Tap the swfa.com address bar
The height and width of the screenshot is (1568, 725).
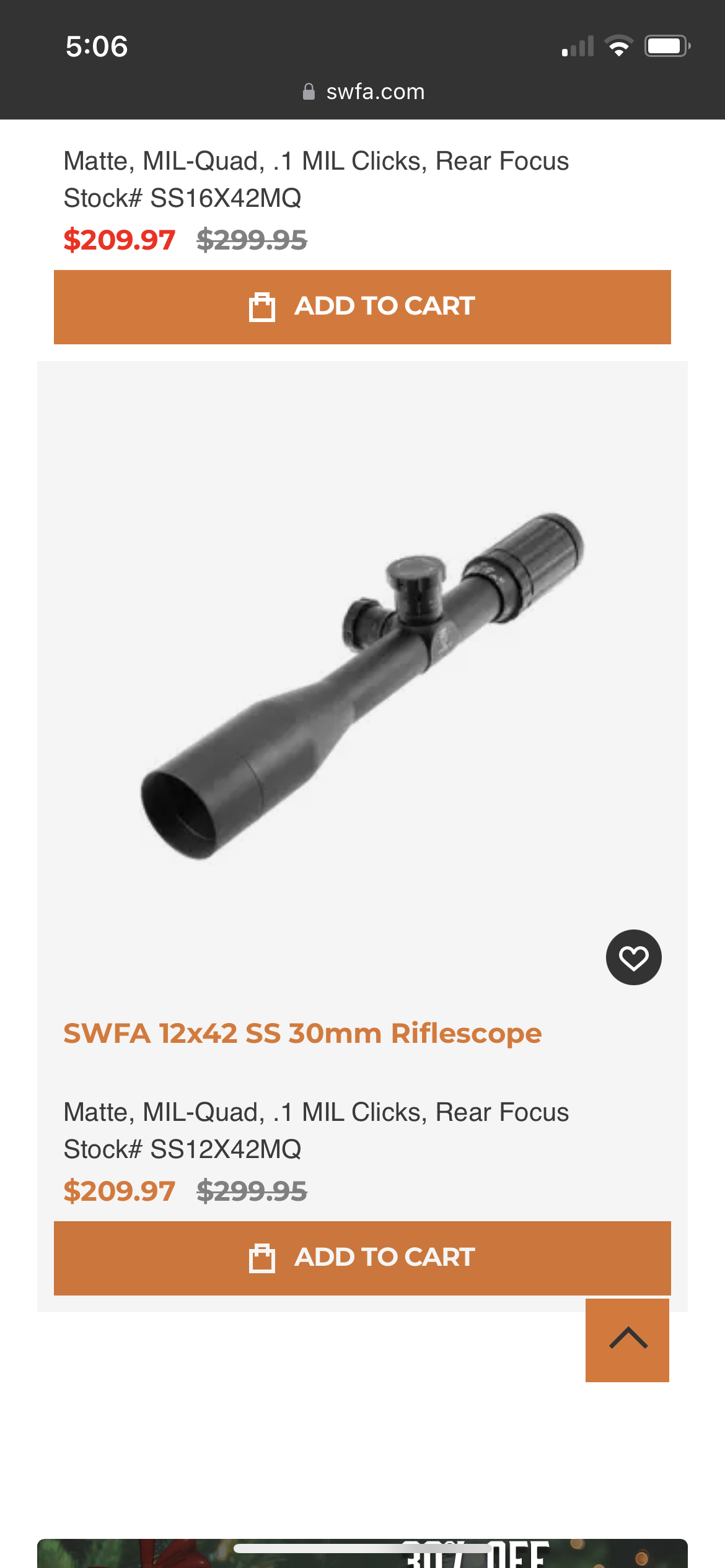[363, 92]
